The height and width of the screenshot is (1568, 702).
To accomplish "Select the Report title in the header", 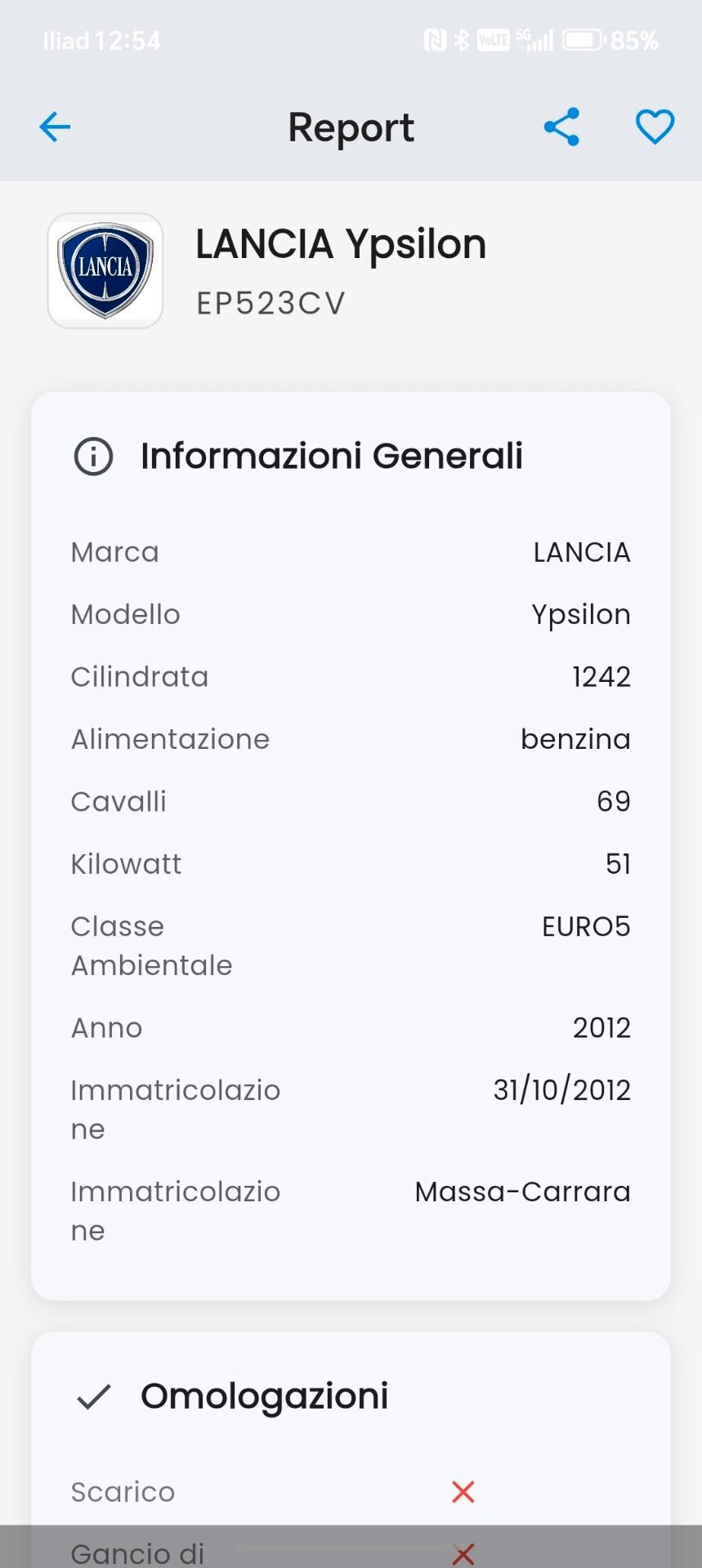I will 351,127.
